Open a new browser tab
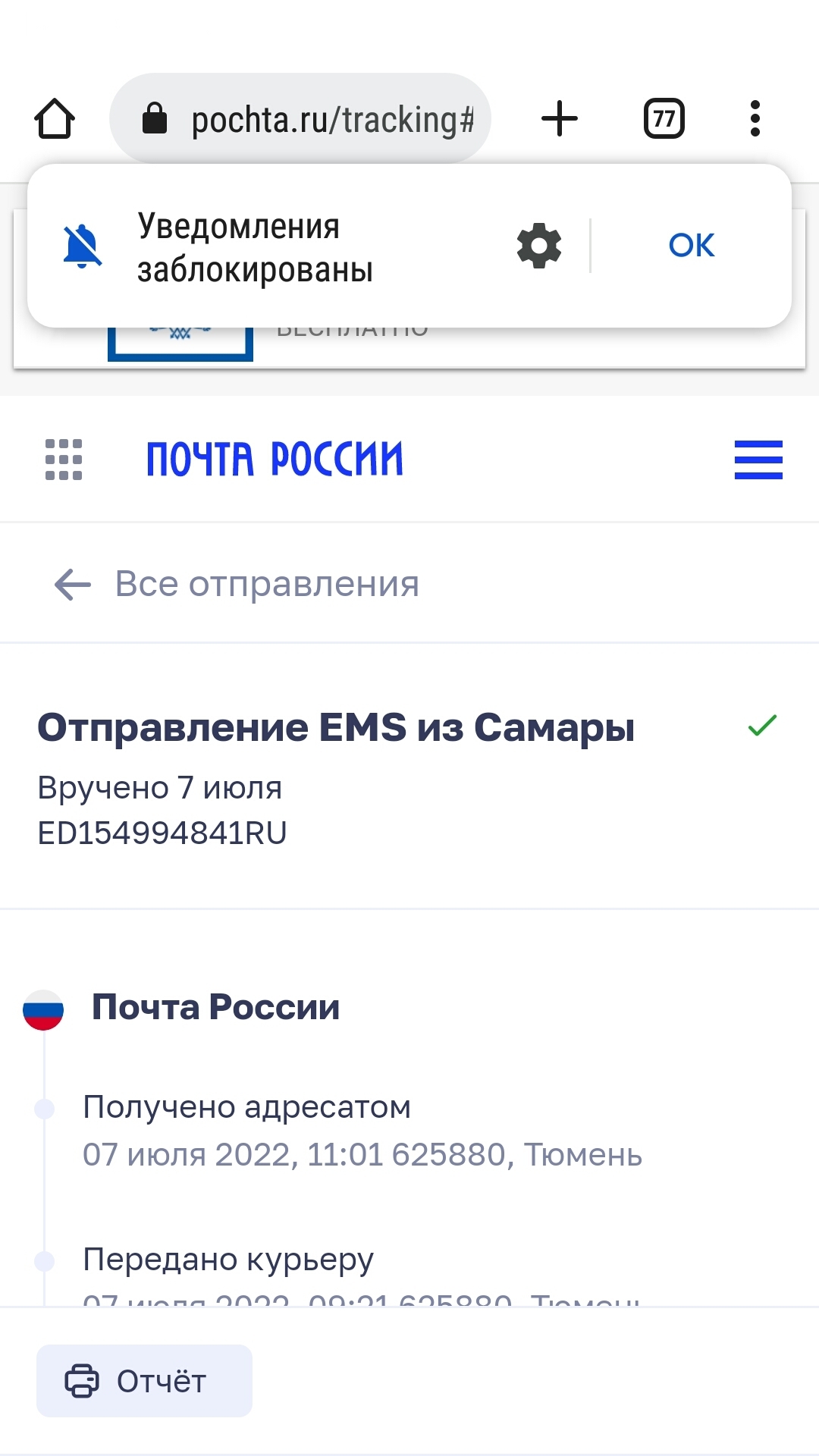The width and height of the screenshot is (819, 1456). tap(560, 119)
